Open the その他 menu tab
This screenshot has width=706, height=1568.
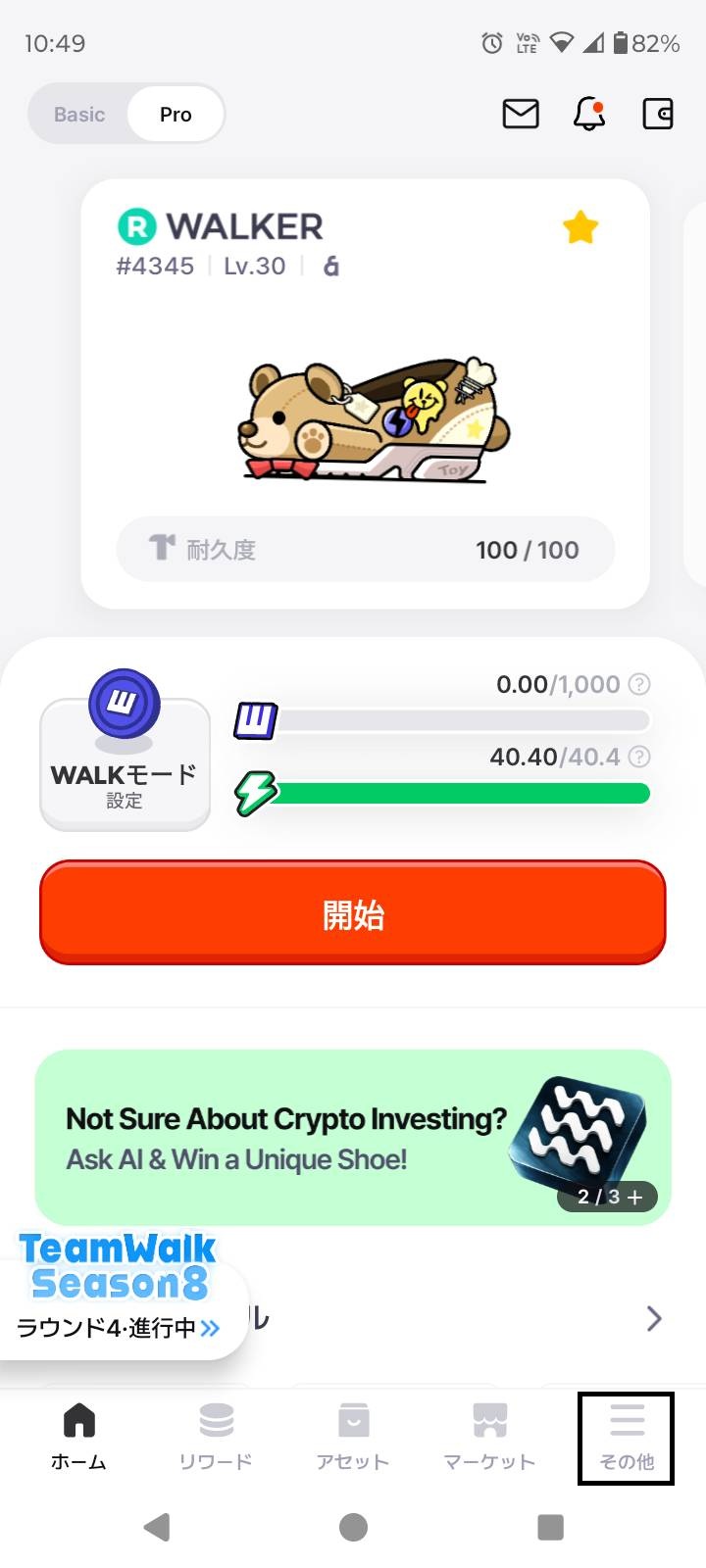pyautogui.click(x=627, y=1436)
